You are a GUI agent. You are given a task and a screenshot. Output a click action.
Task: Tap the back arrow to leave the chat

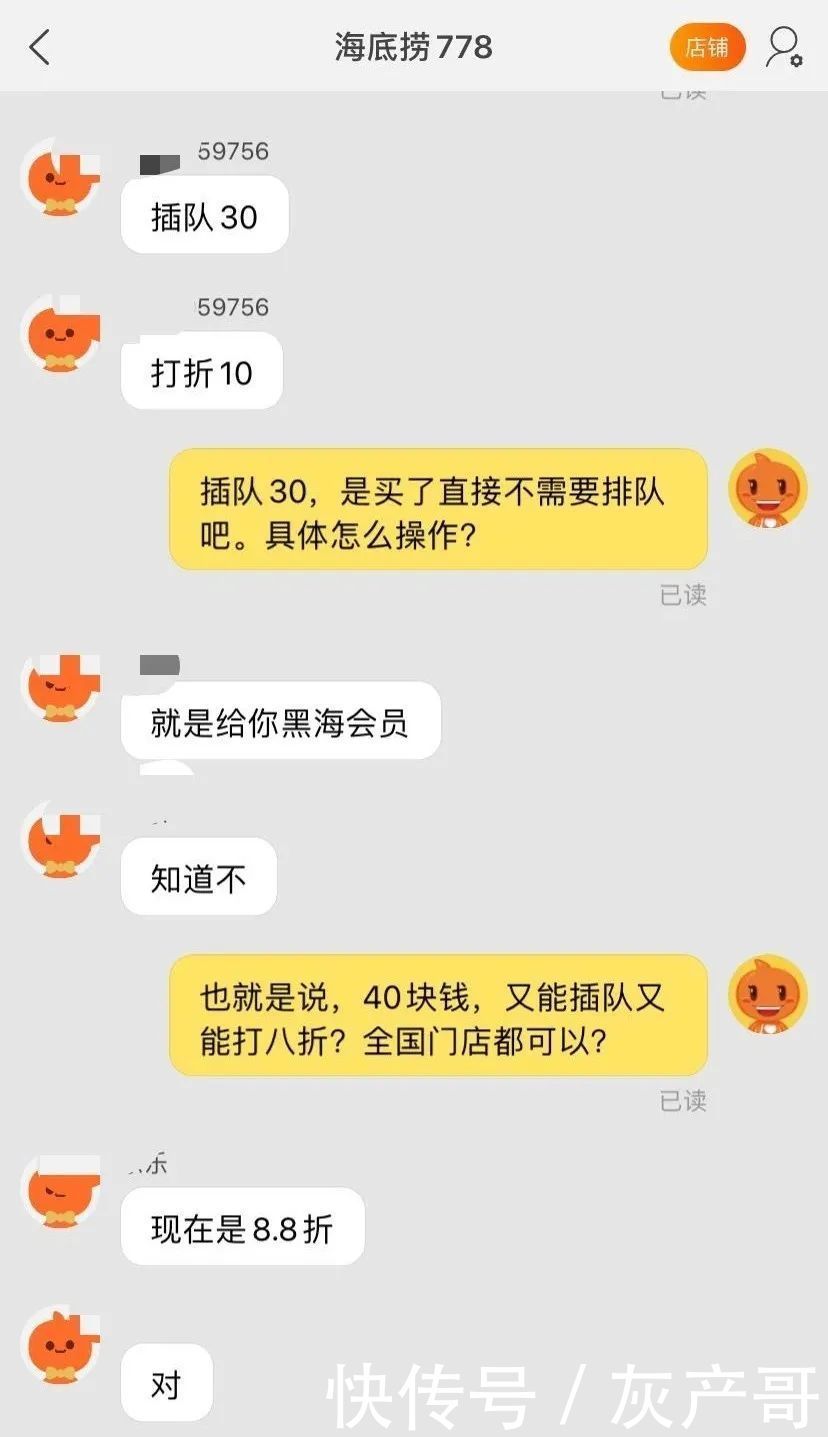pyautogui.click(x=40, y=47)
